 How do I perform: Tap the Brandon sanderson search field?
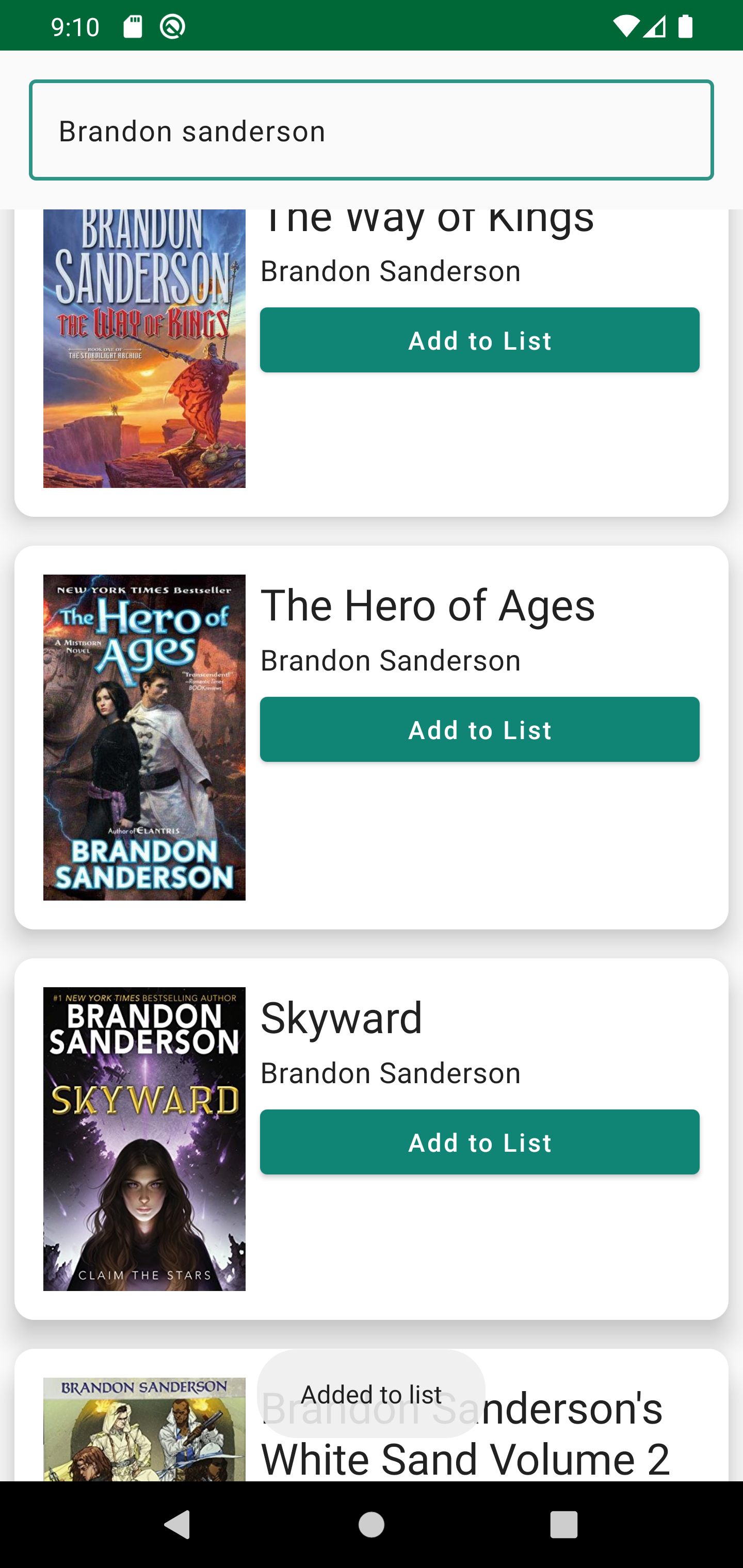(x=372, y=130)
